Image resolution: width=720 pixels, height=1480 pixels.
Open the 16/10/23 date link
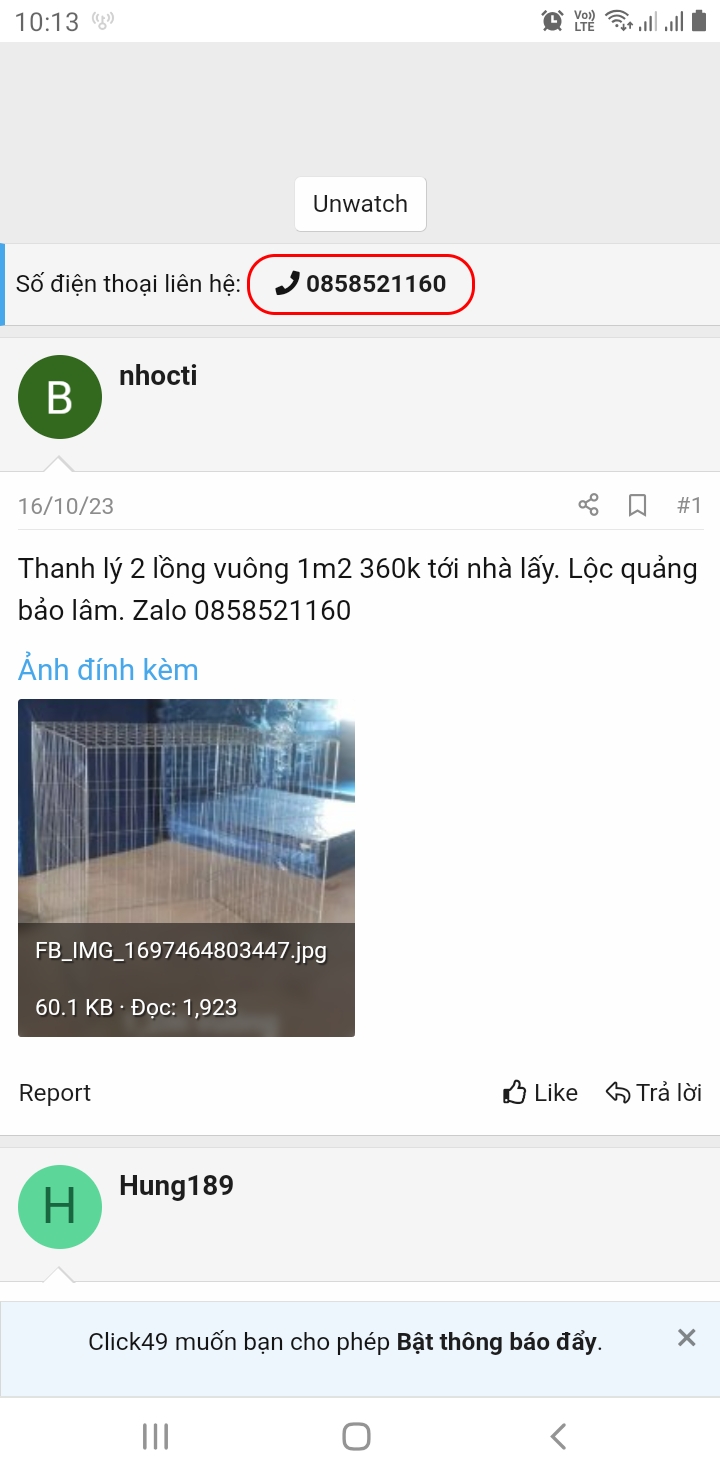65,505
